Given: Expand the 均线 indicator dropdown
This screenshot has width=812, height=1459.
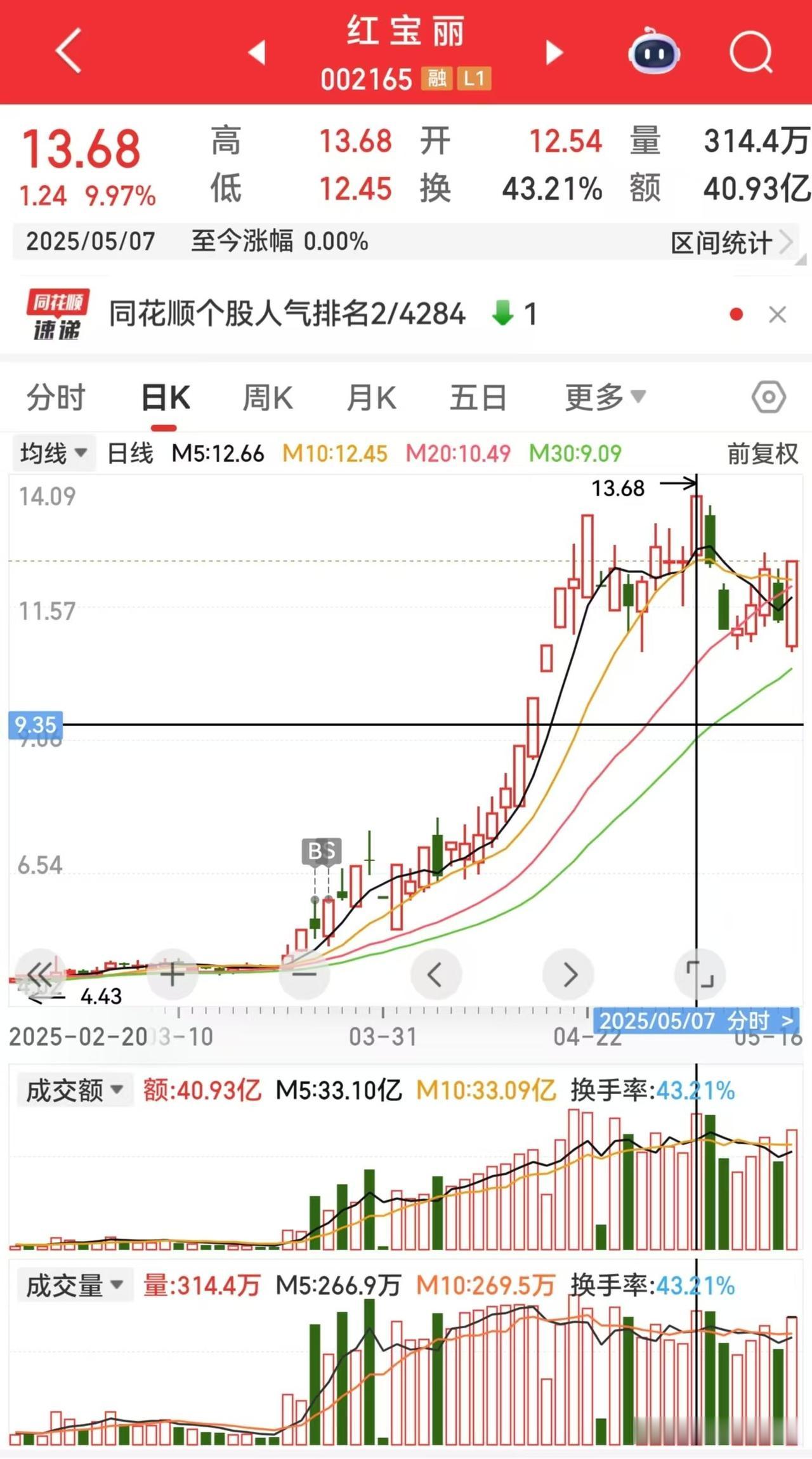Looking at the screenshot, I should 53,453.
